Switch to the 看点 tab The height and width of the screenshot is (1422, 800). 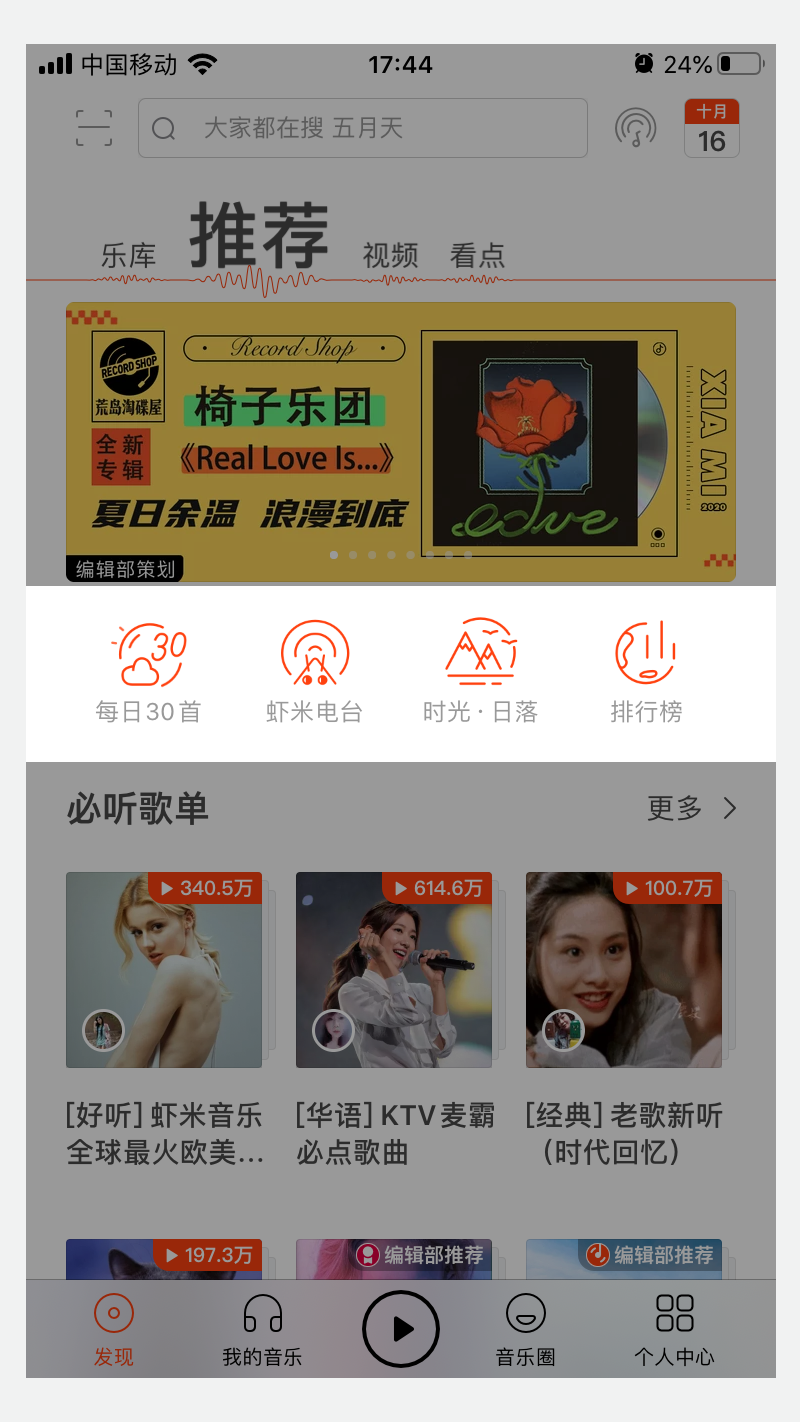[x=477, y=256]
